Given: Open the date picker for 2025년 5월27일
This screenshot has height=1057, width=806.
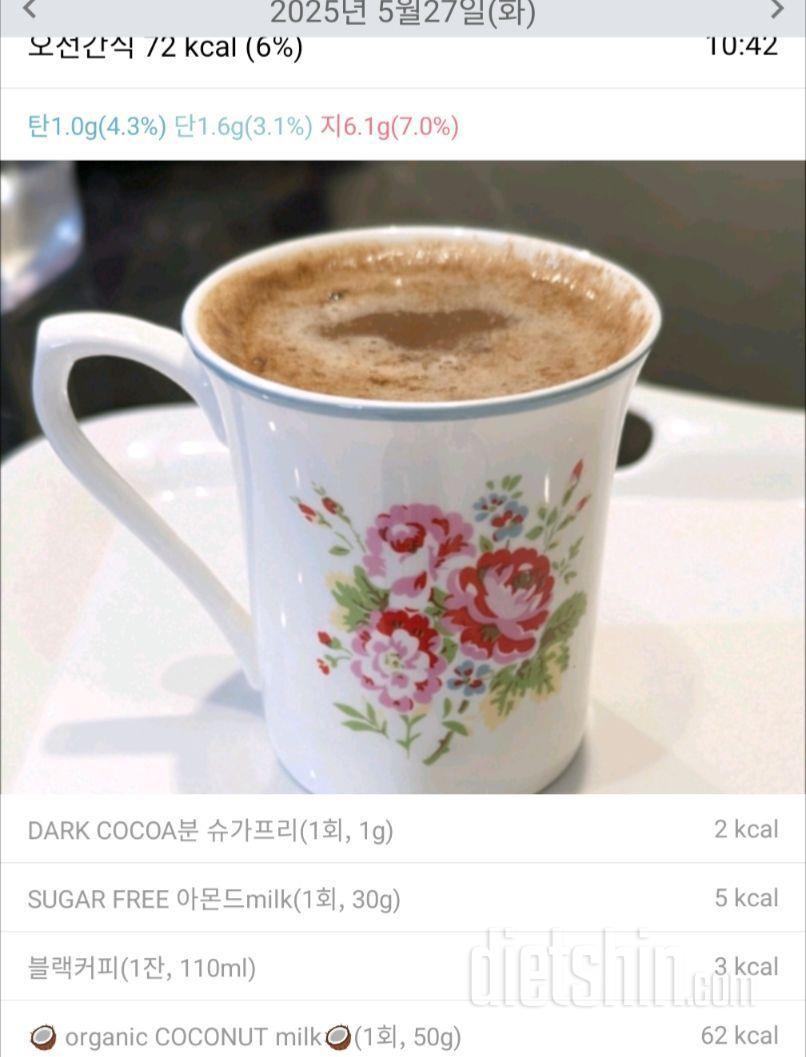Looking at the screenshot, I should point(402,13).
